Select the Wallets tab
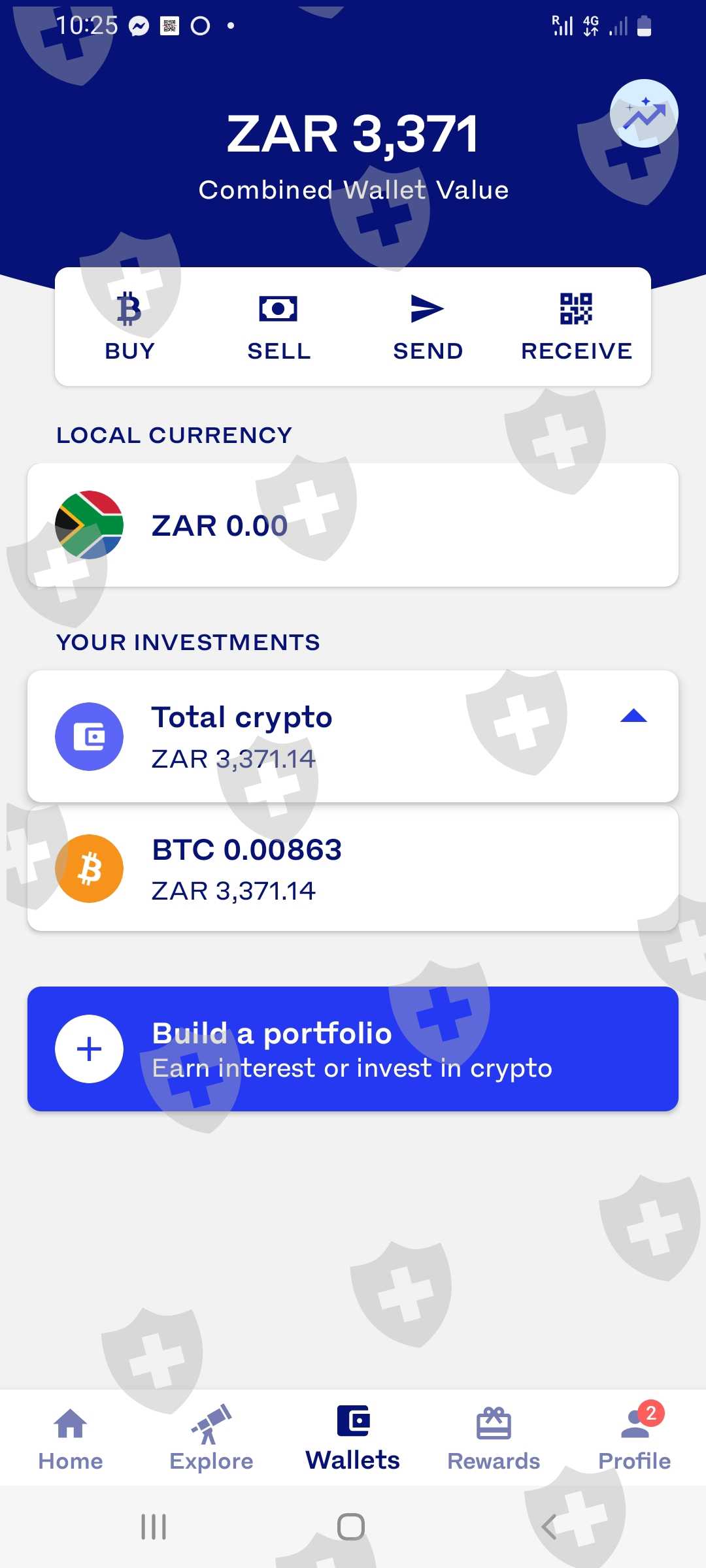The width and height of the screenshot is (706, 1568). pos(353,1439)
